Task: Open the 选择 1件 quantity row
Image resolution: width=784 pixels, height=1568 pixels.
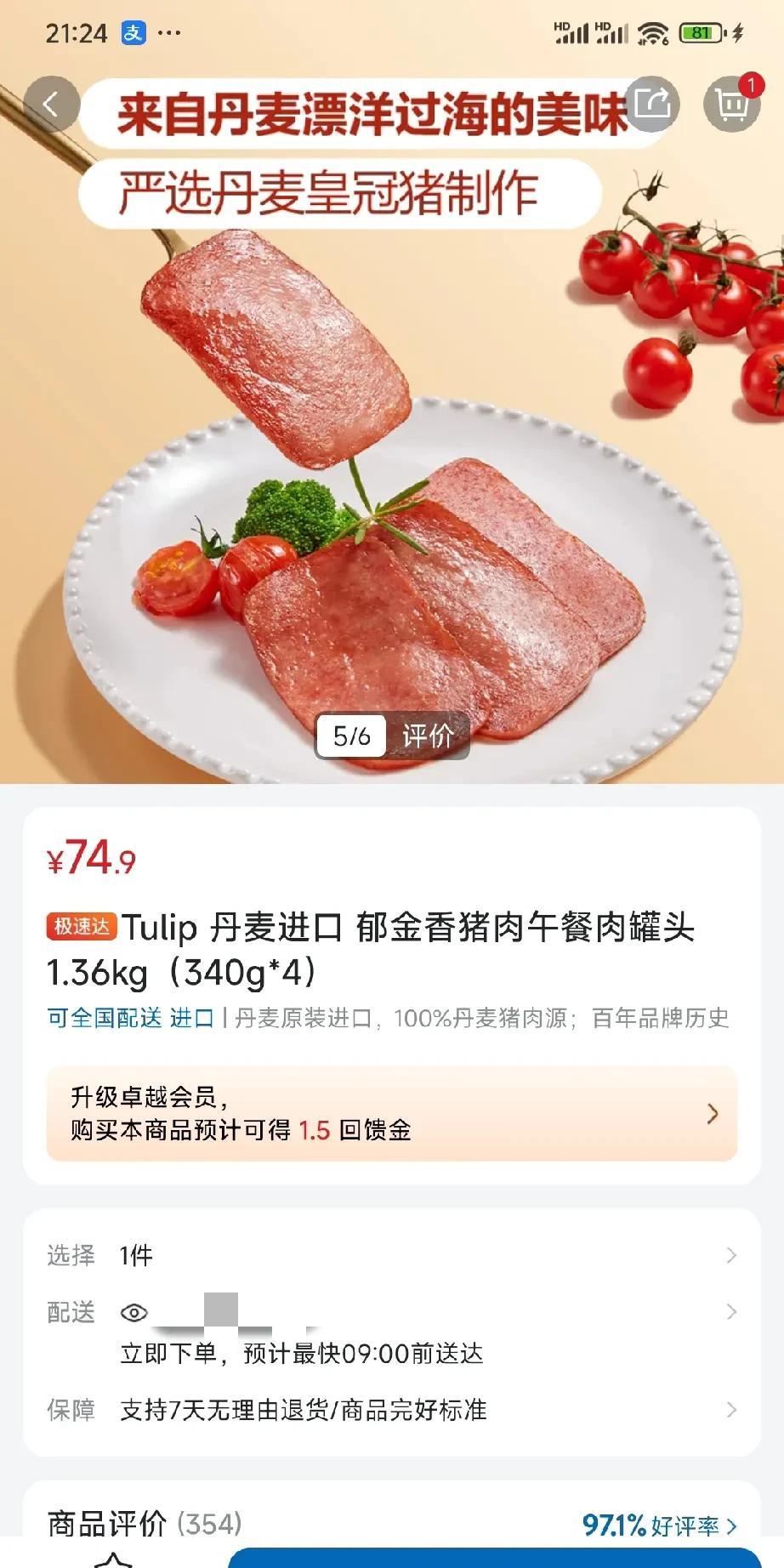Action: point(391,1255)
